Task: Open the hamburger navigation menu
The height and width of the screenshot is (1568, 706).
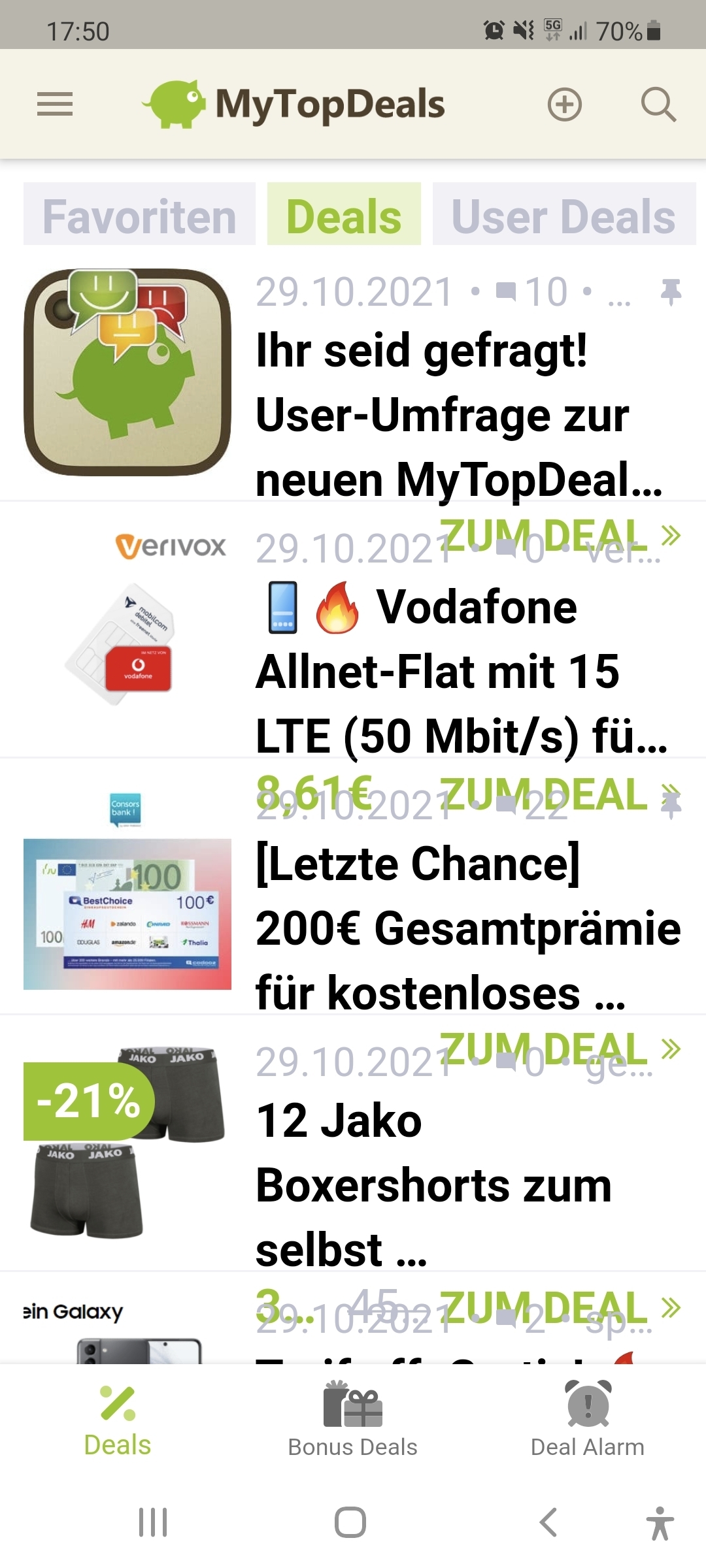Action: [x=55, y=105]
